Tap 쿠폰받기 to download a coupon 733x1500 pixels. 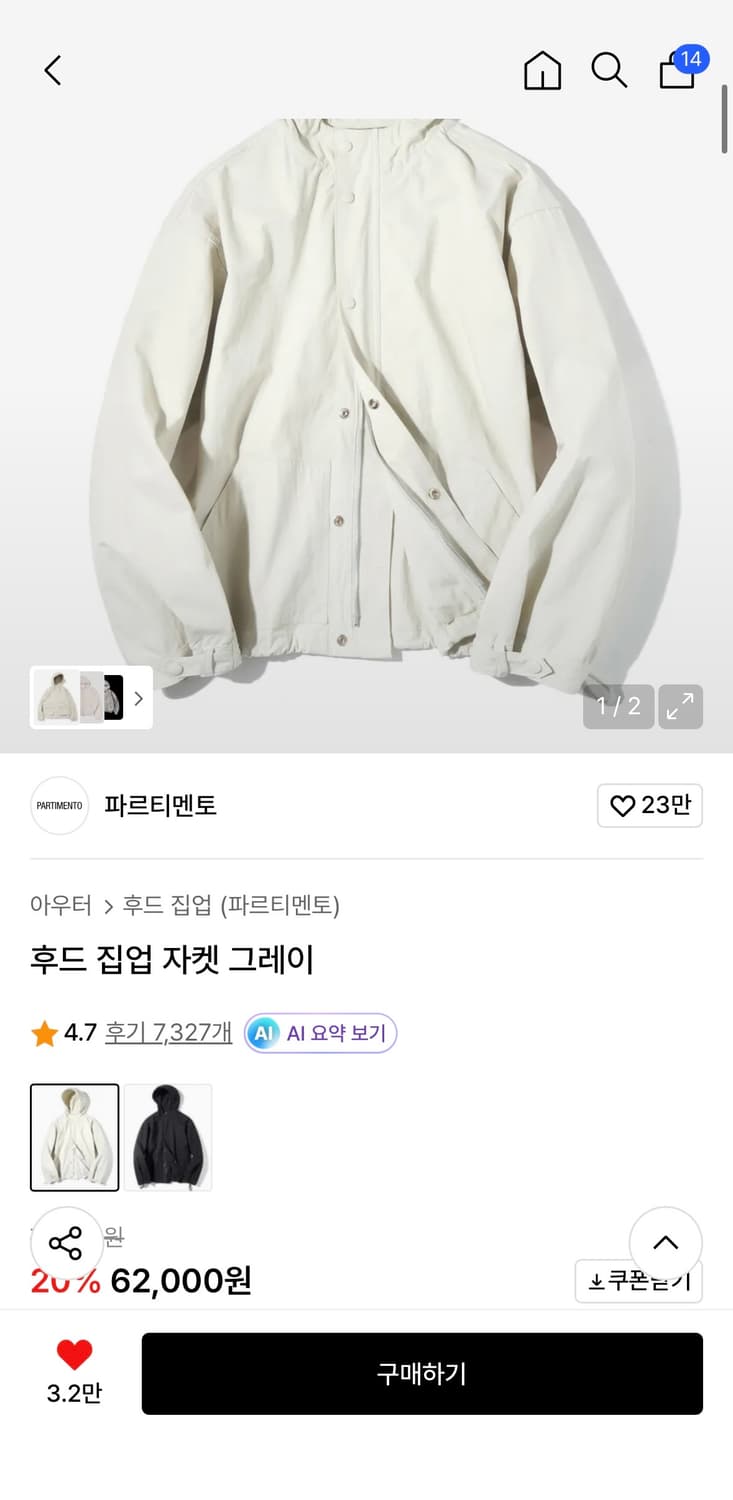point(638,1281)
